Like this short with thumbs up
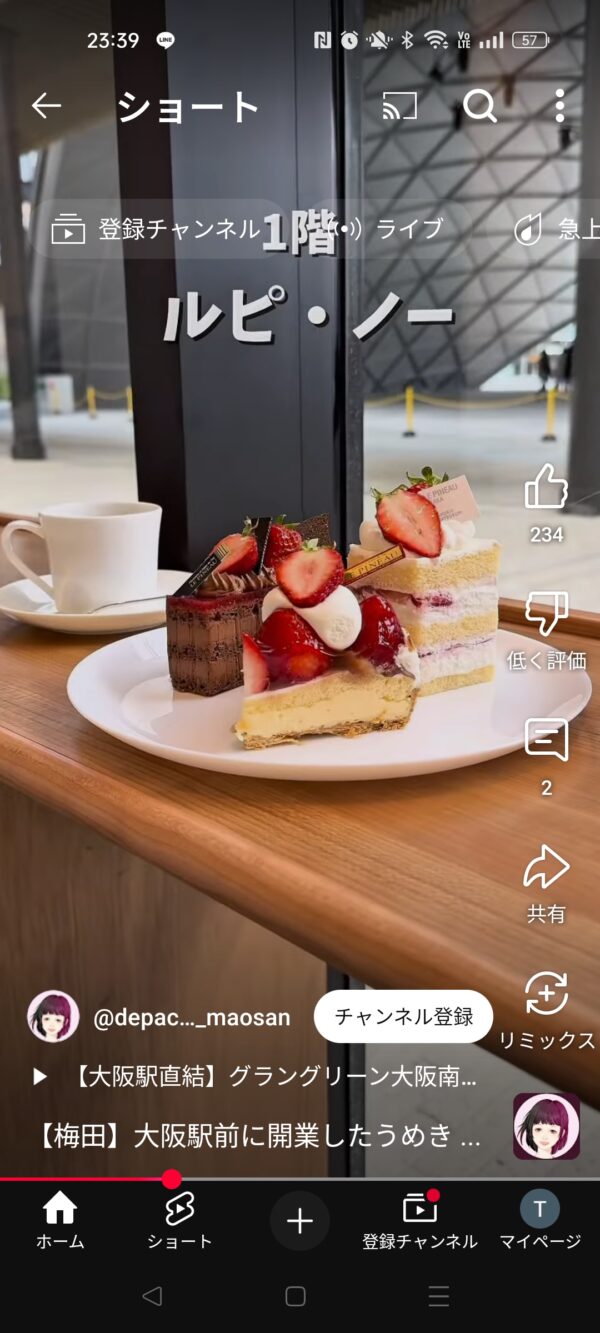Viewport: 600px width, 1333px height. (x=546, y=489)
